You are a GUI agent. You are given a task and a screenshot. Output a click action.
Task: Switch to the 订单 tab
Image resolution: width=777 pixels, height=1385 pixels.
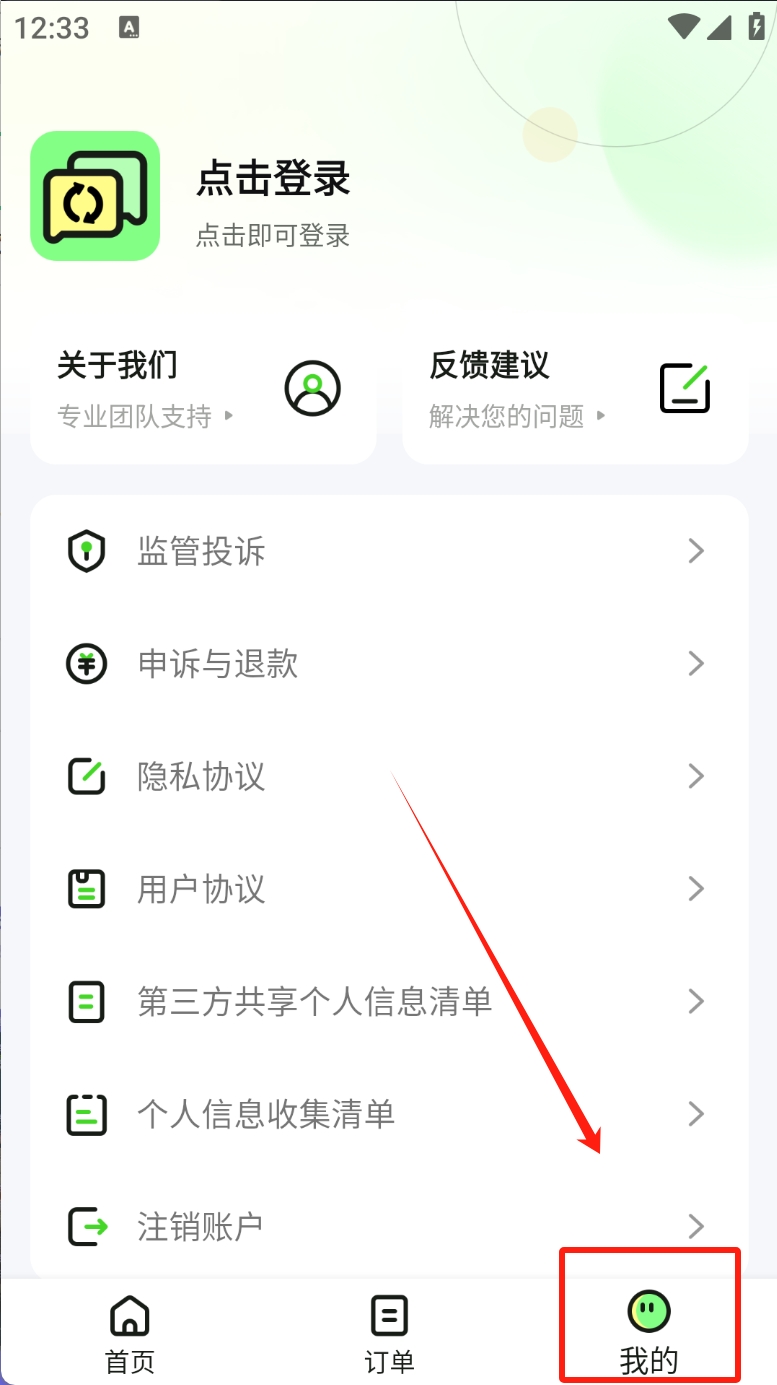tap(389, 1334)
